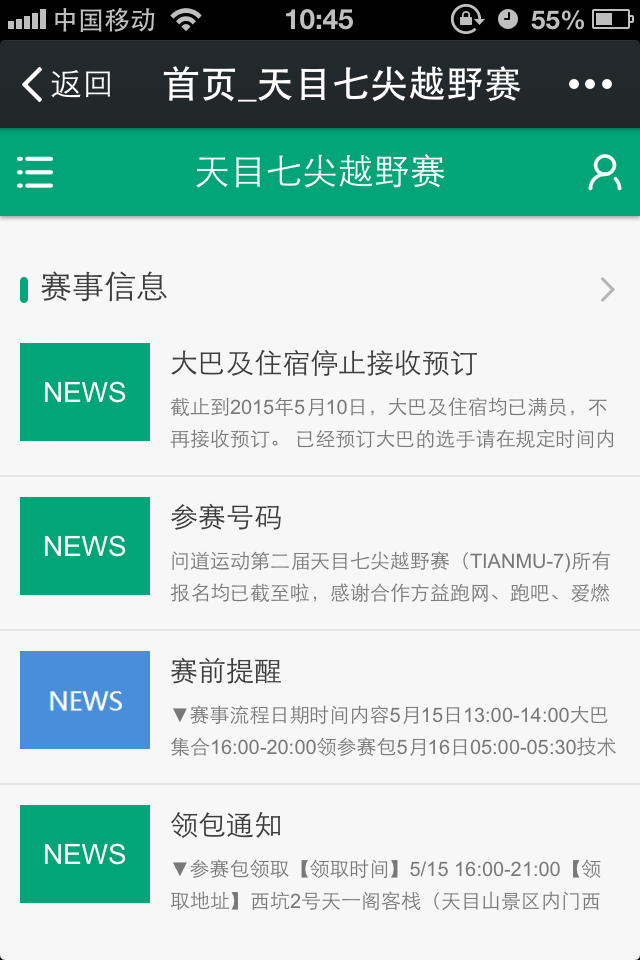This screenshot has height=960, width=640.
Task: Open the news 大巴及住宿停止接收预订
Action: point(320,398)
